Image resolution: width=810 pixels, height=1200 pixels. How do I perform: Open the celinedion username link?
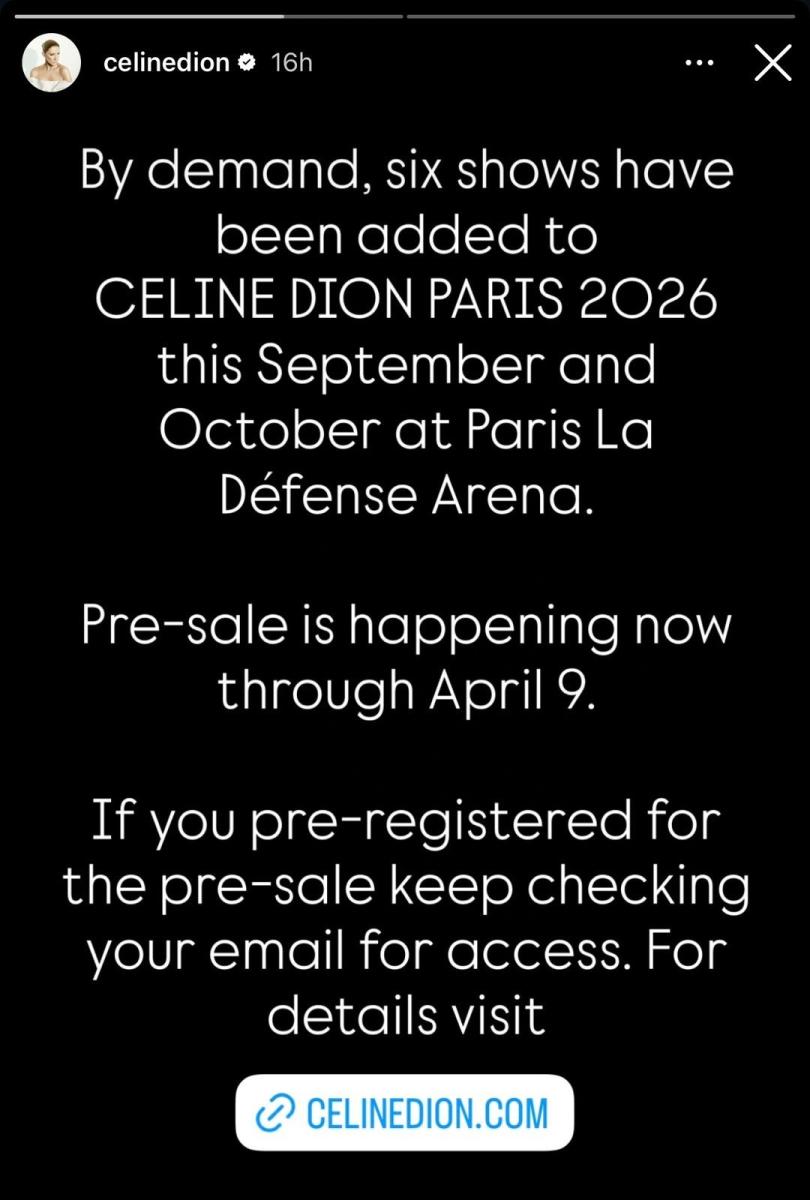click(x=166, y=63)
